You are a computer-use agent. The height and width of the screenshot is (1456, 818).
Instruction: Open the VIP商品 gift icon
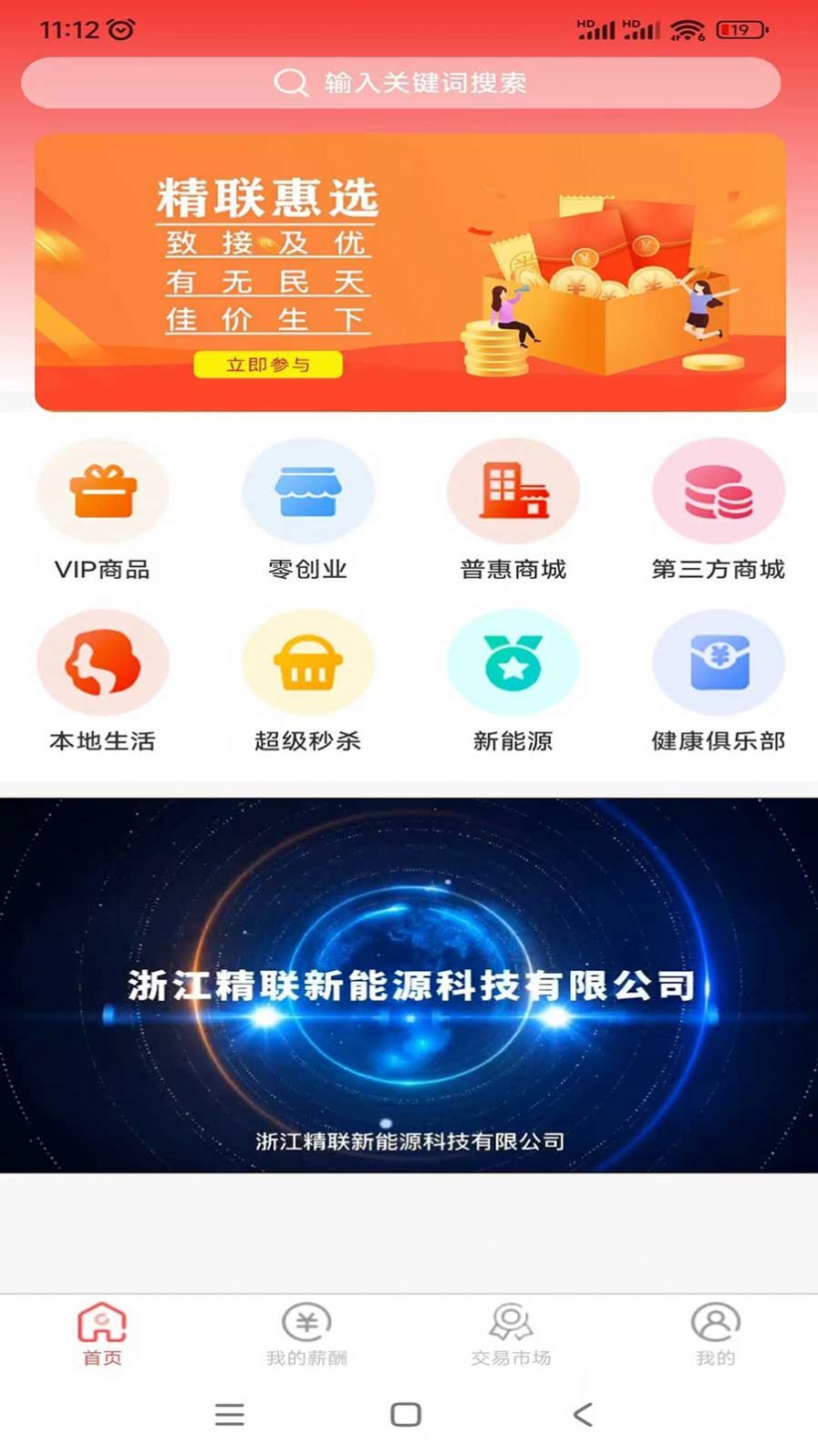pyautogui.click(x=102, y=490)
